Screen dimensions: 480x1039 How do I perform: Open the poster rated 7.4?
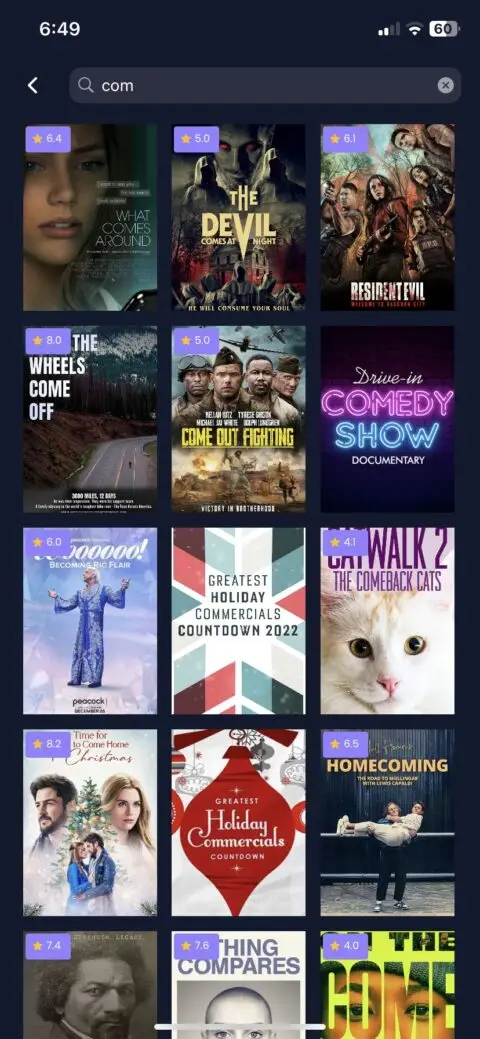point(90,985)
